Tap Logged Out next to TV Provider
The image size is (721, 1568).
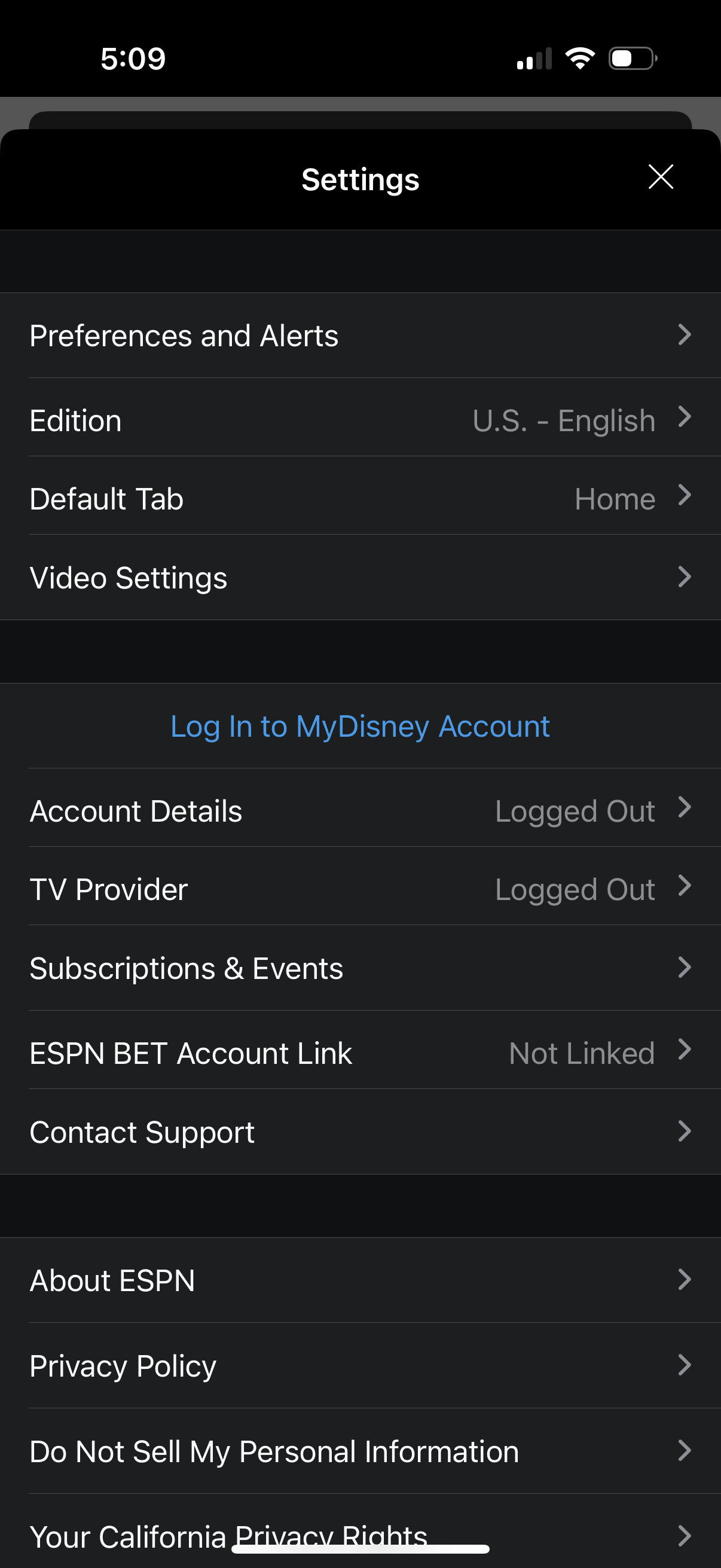[574, 889]
